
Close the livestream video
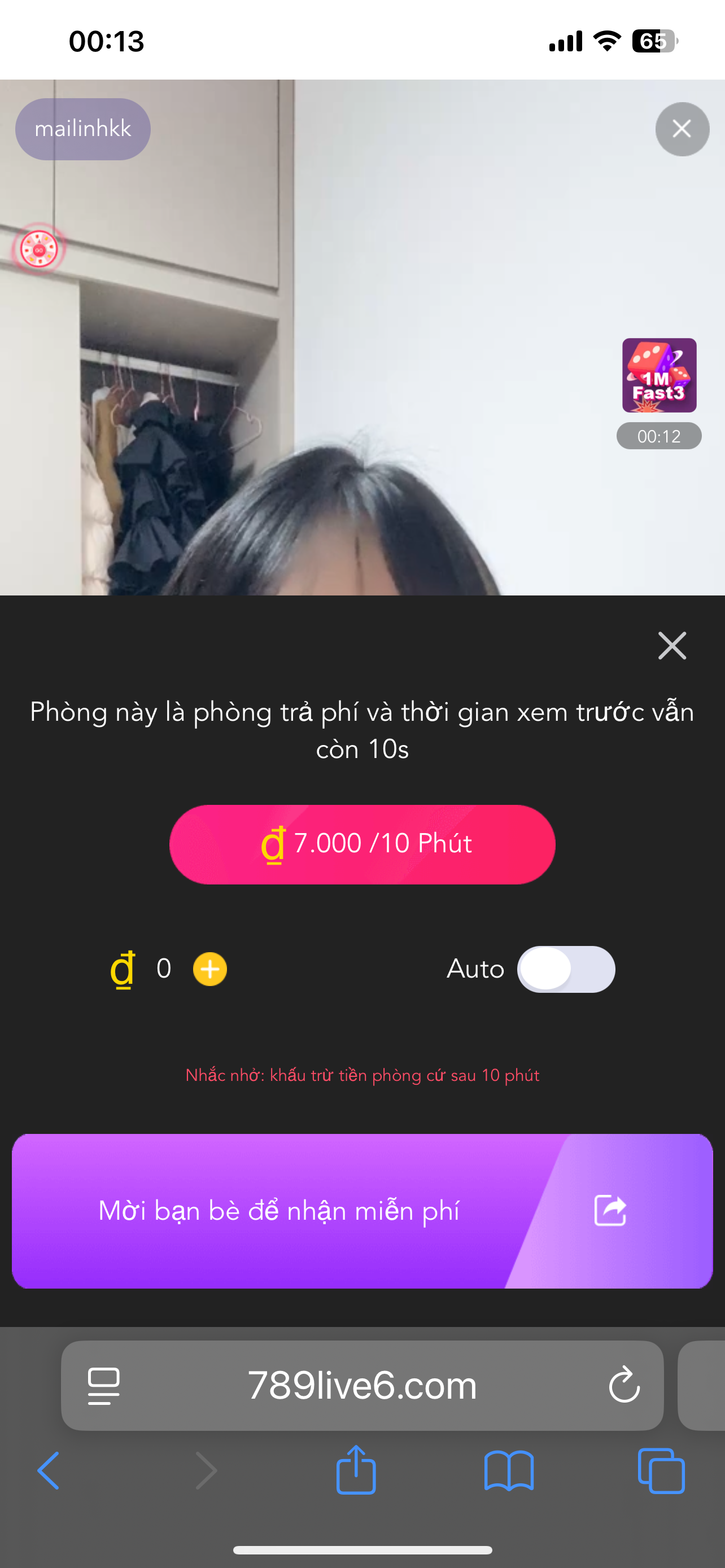(682, 129)
